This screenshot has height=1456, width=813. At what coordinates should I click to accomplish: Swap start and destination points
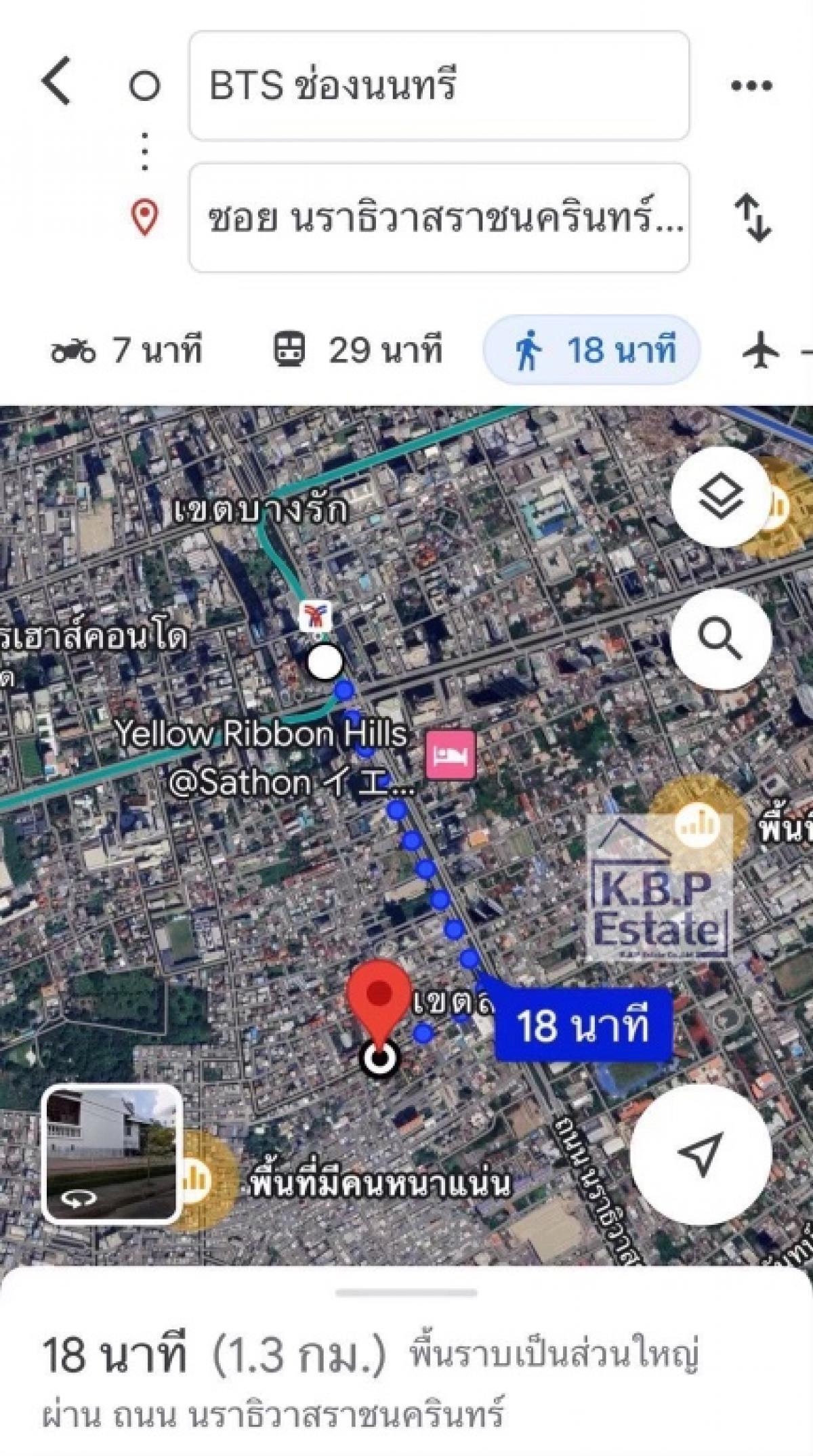pos(753,217)
